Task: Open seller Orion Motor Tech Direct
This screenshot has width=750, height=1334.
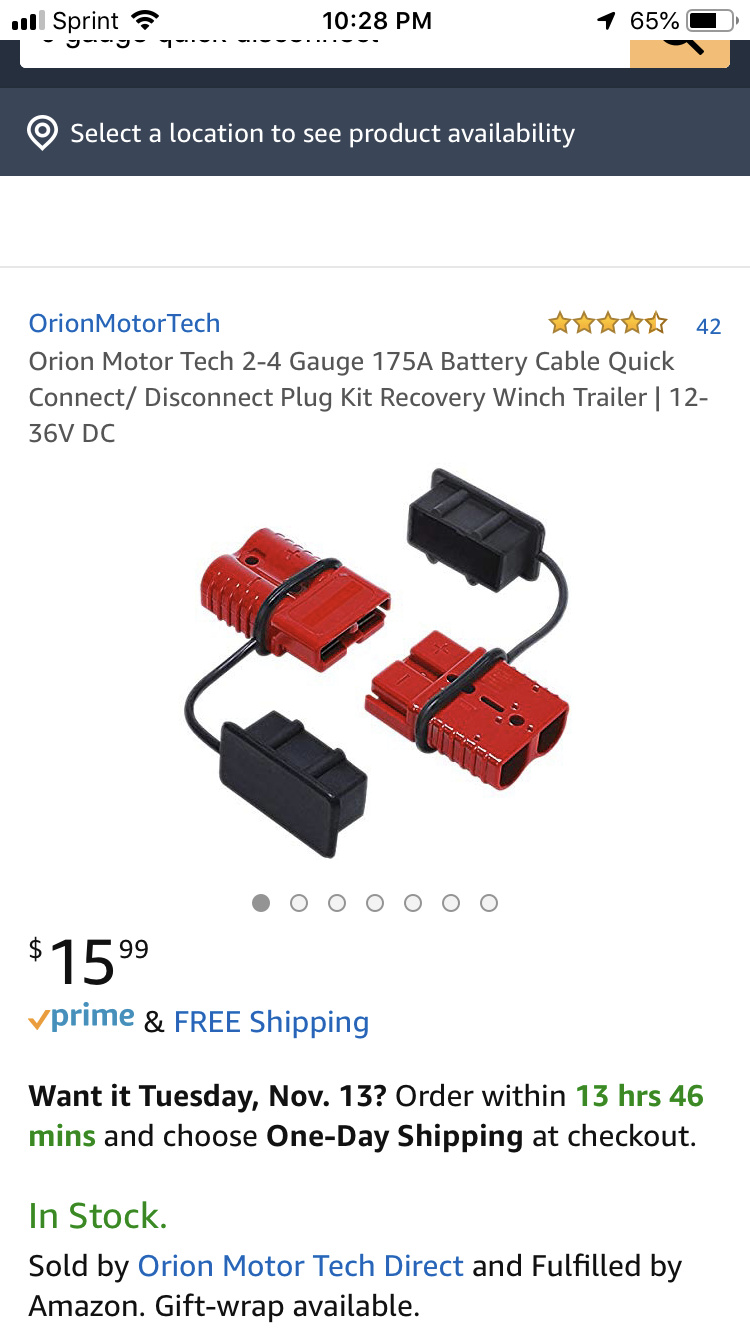Action: [300, 1266]
